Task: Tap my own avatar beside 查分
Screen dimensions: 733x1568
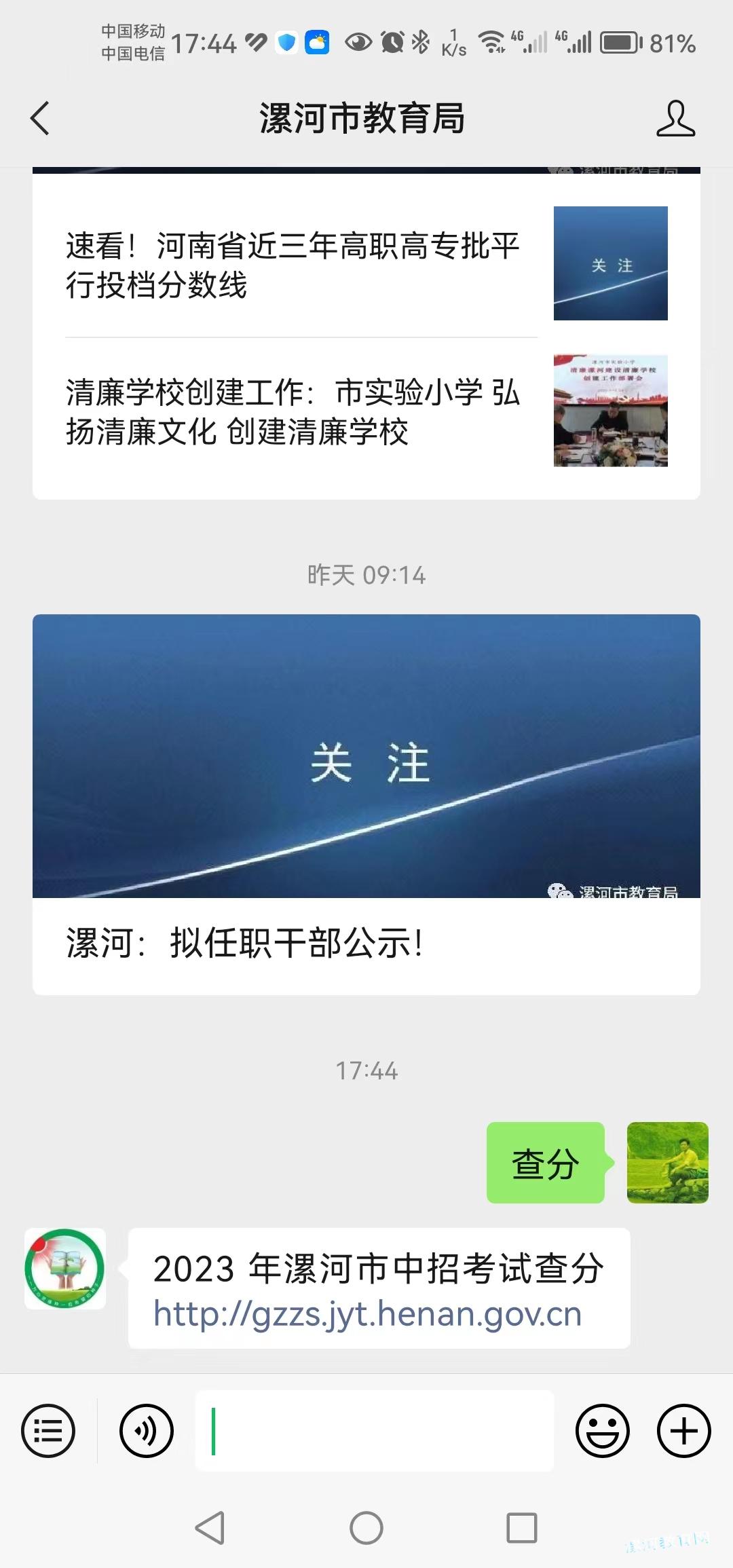Action: click(667, 1162)
